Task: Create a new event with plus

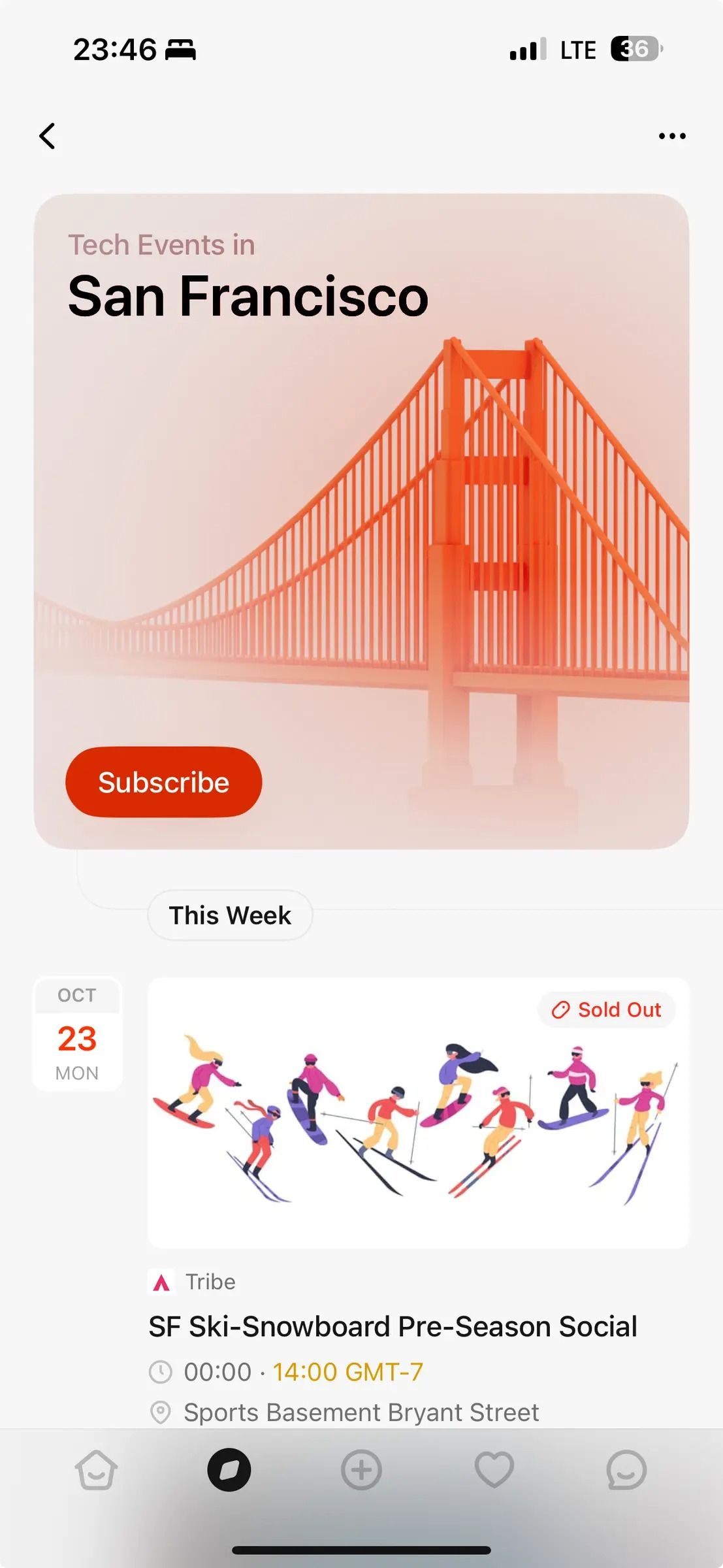Action: (x=361, y=1470)
